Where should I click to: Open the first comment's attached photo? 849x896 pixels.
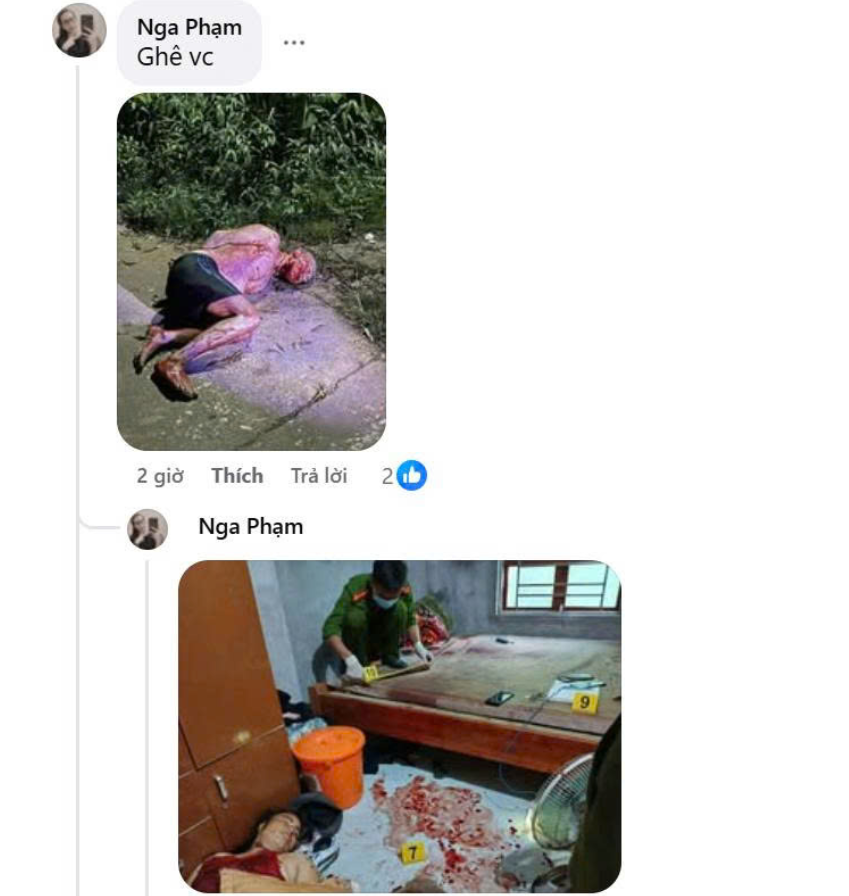[251, 272]
